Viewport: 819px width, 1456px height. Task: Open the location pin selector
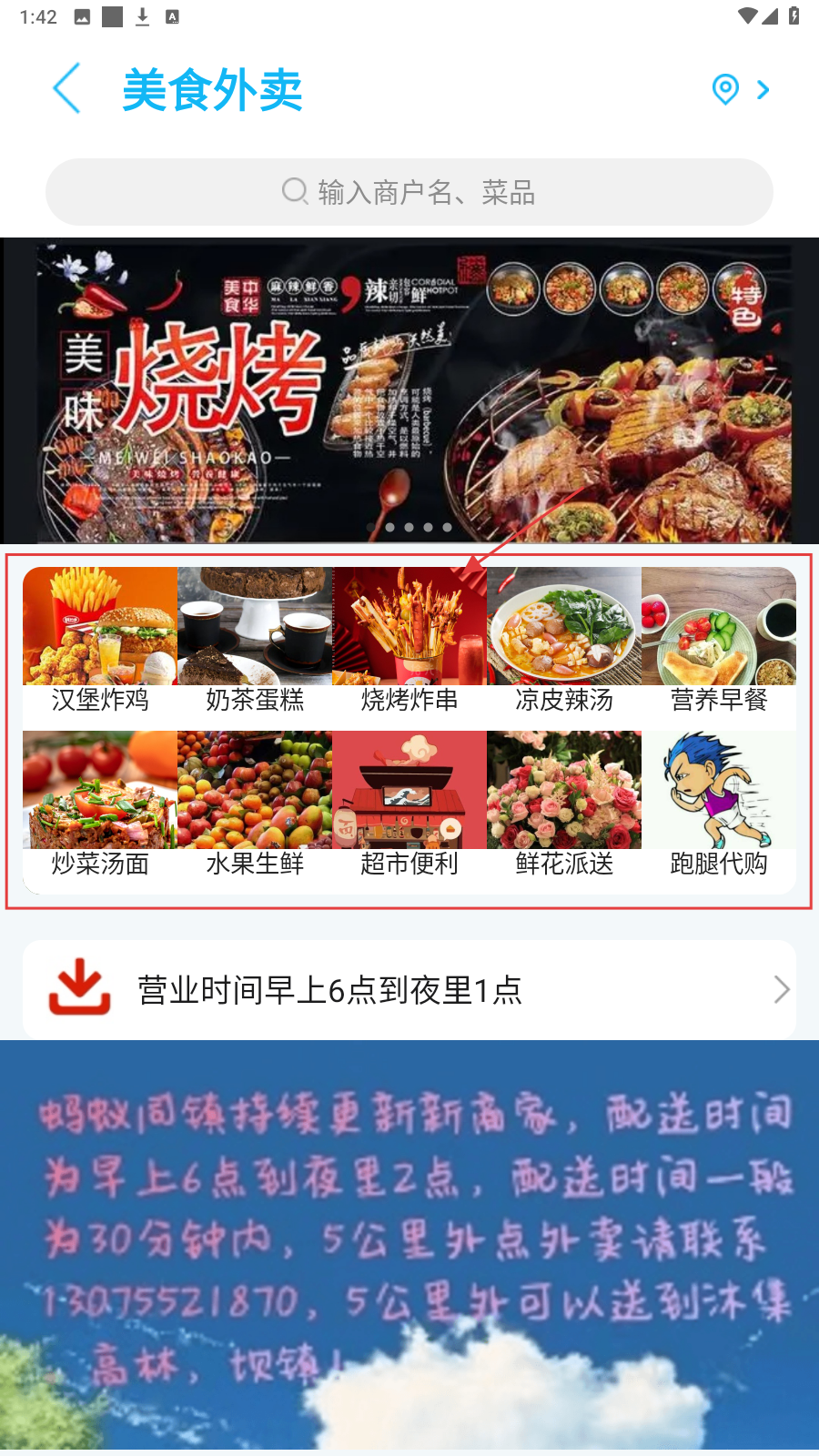pyautogui.click(x=725, y=89)
